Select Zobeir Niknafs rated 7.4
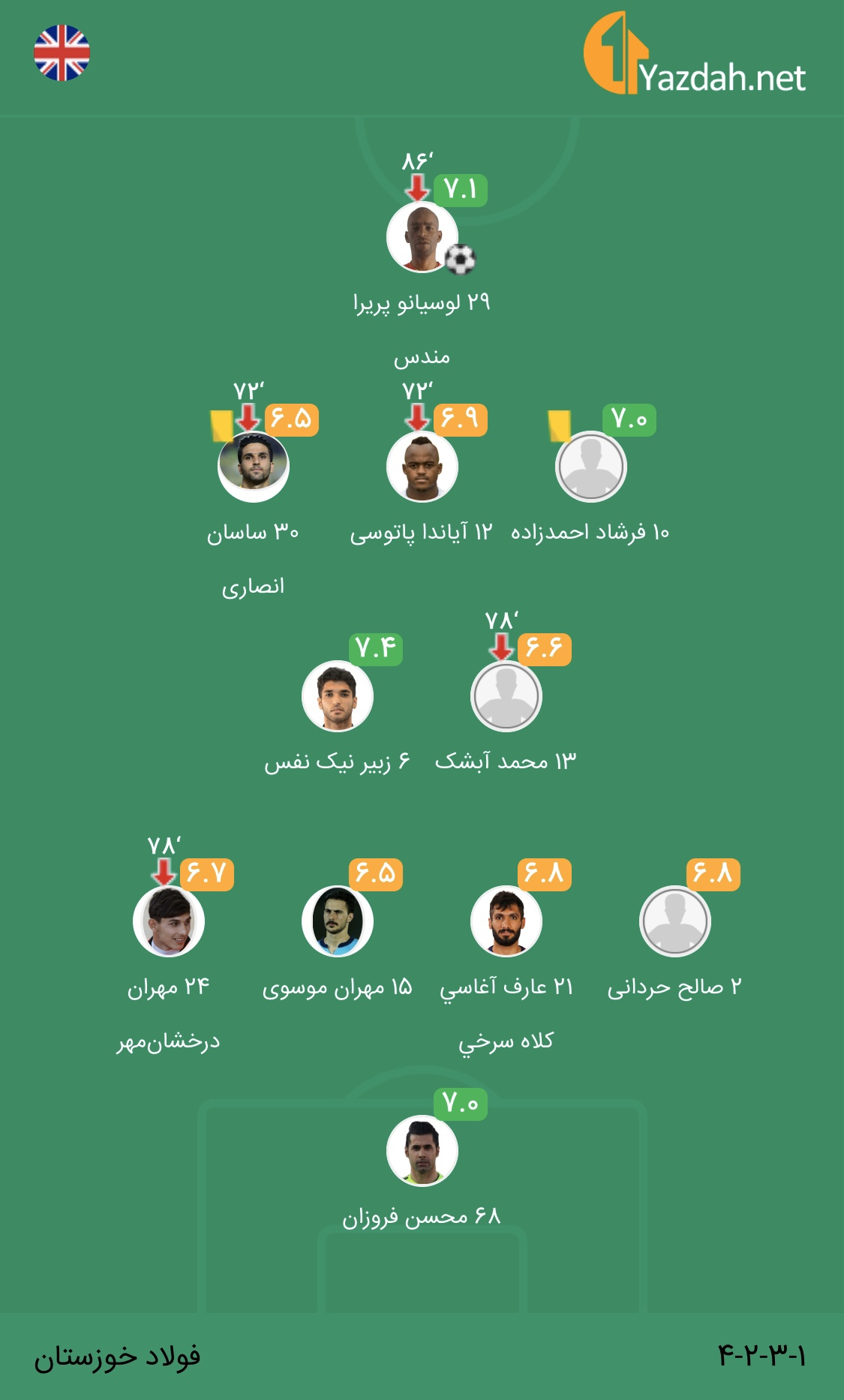Viewport: 844px width, 1400px height. (338, 696)
